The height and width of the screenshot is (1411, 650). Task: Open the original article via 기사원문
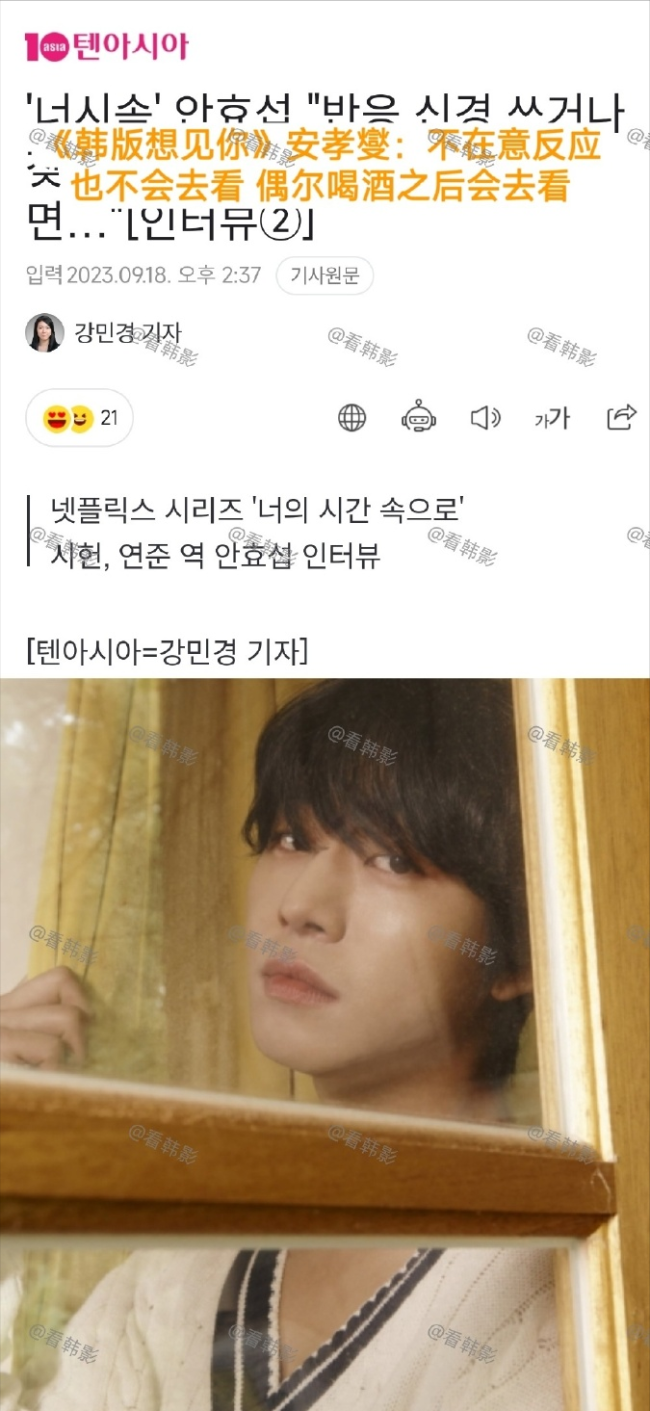pos(324,276)
